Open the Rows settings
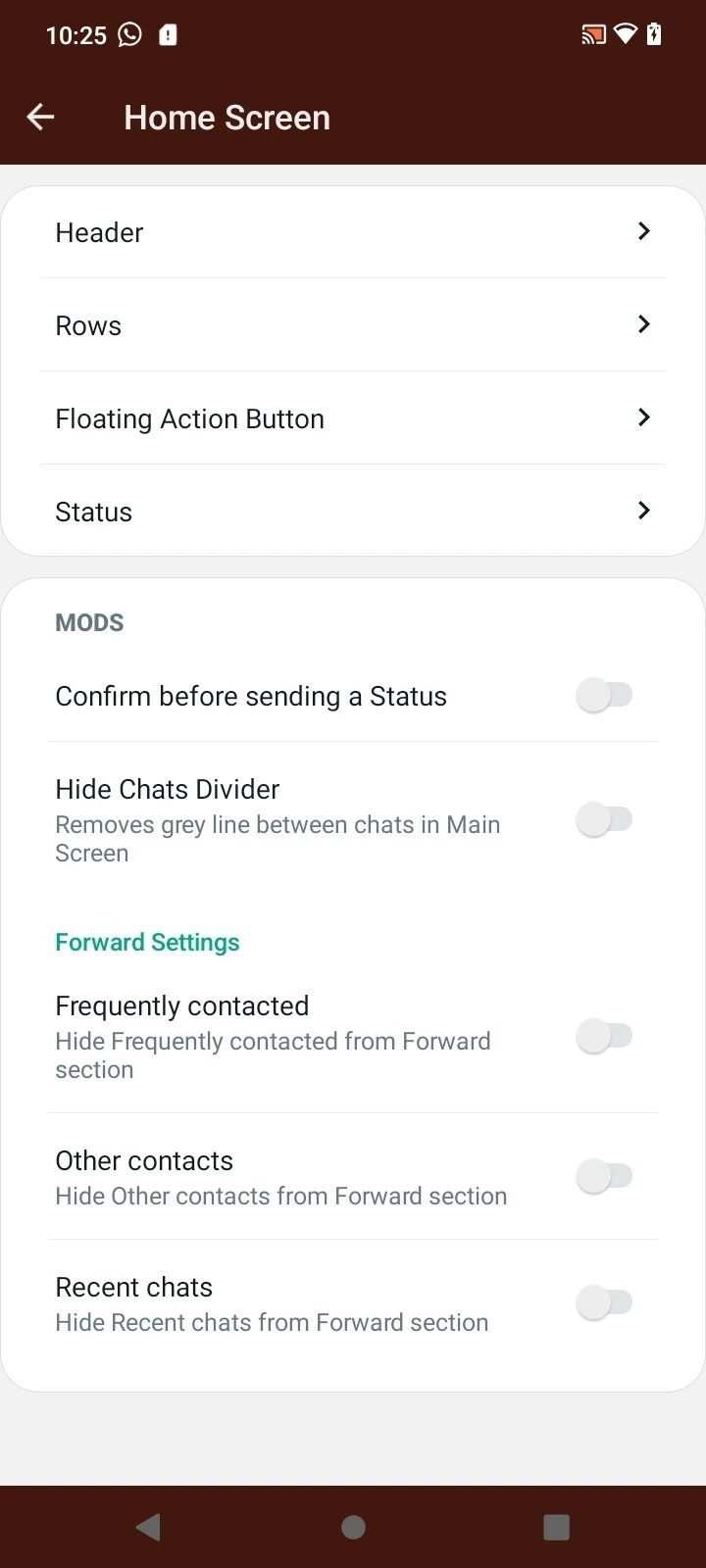The height and width of the screenshot is (1568, 706). (353, 325)
